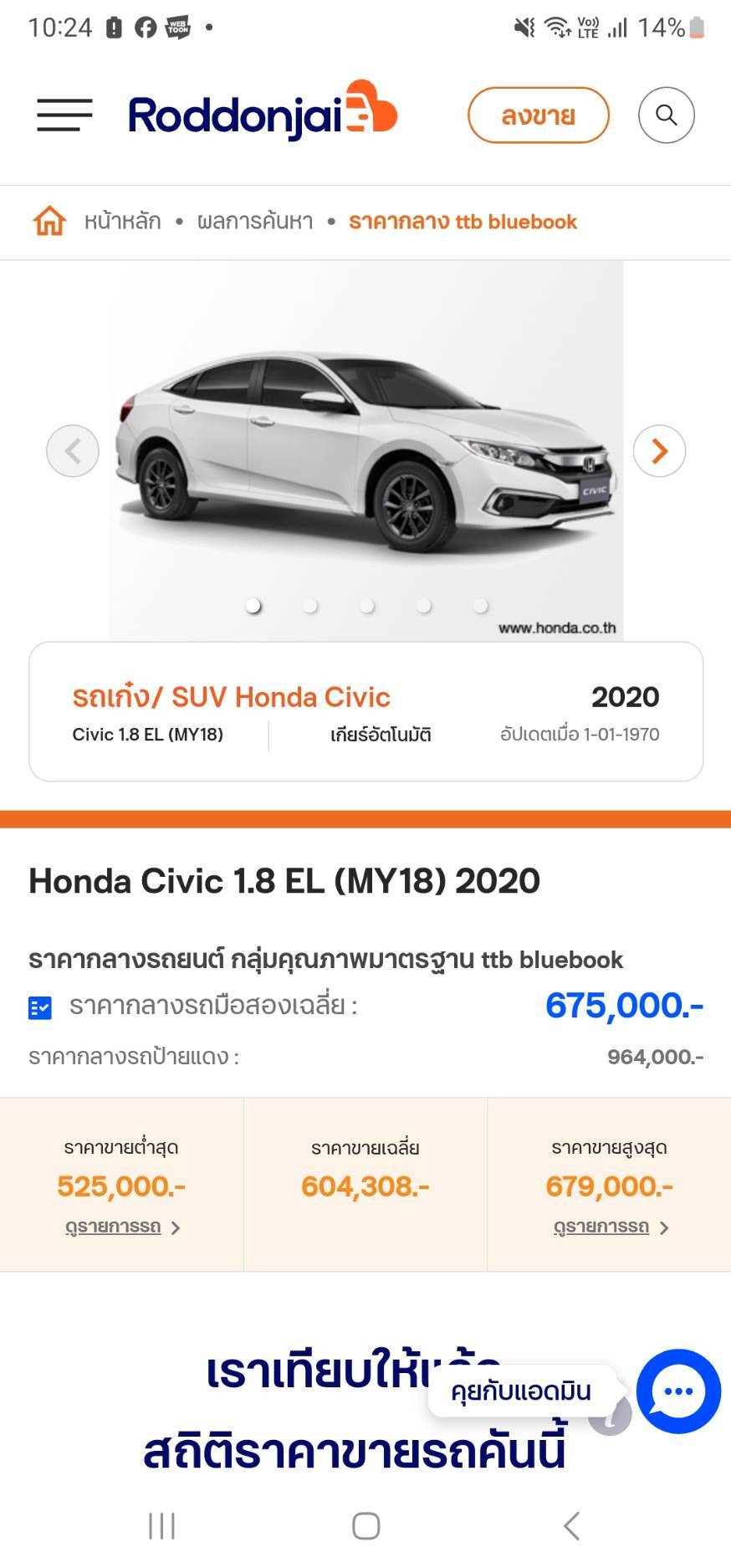Jump to the third carousel dot

click(x=366, y=605)
